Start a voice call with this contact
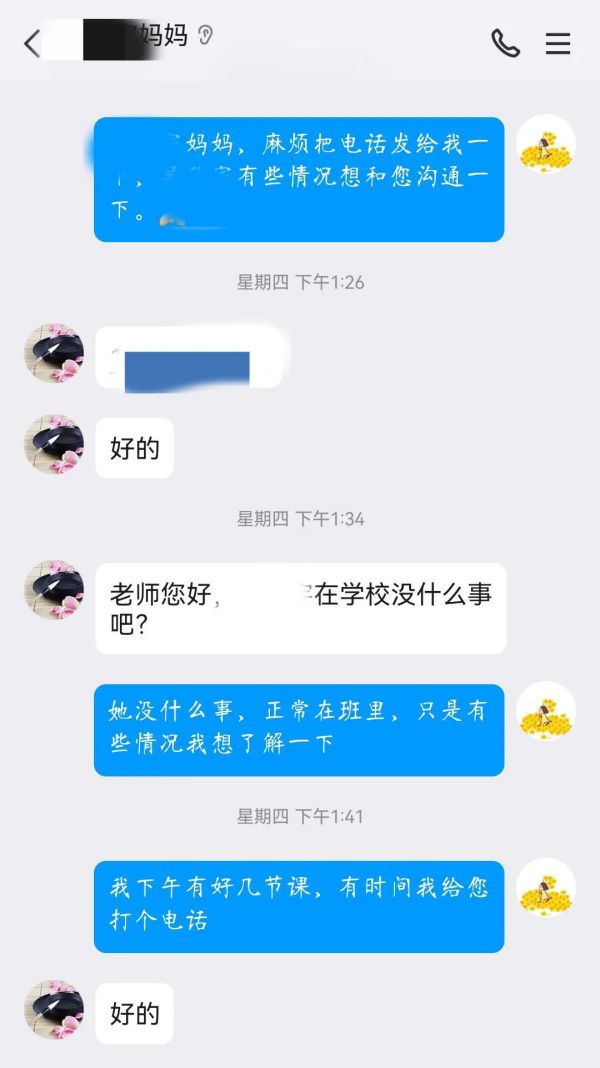600x1068 pixels. (x=505, y=43)
